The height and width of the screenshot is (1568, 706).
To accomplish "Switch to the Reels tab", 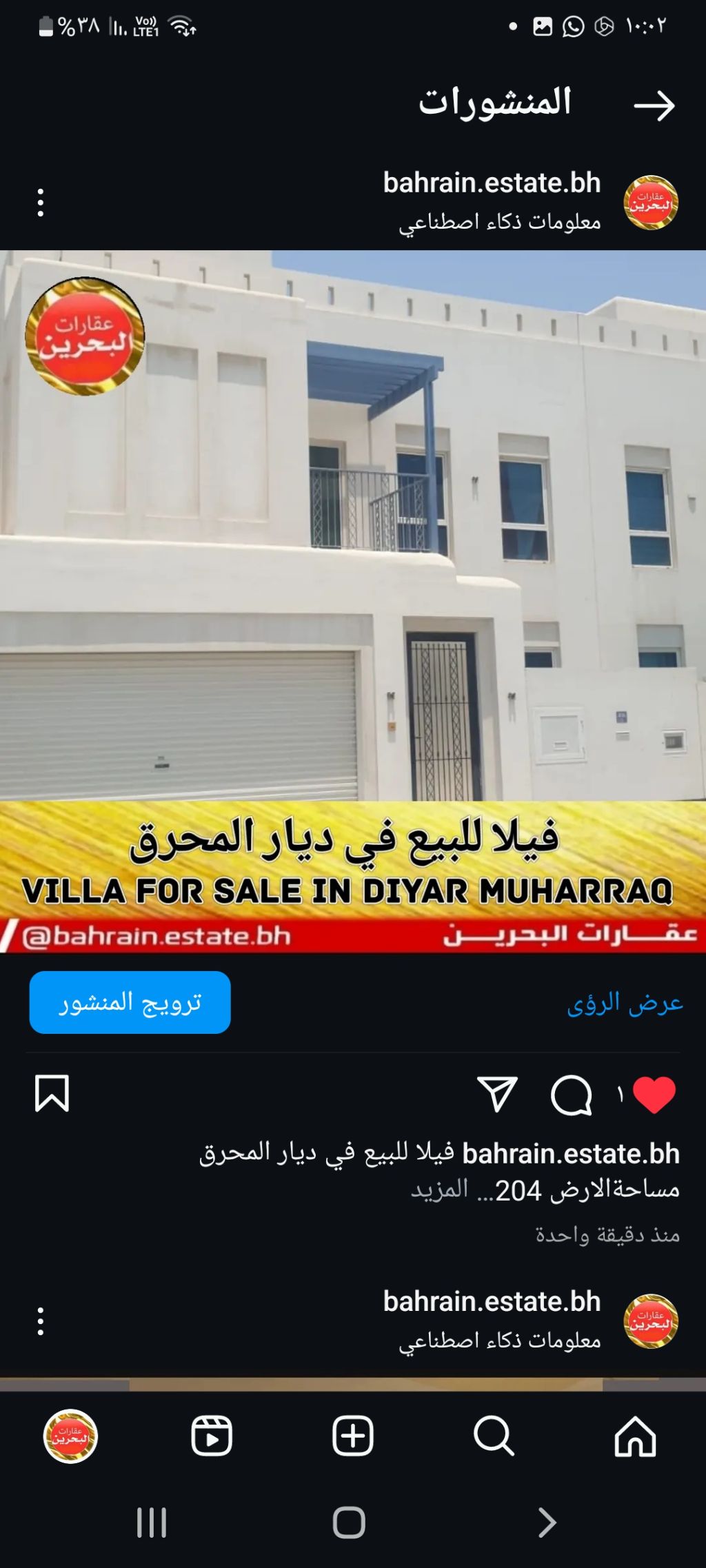I will click(x=212, y=1436).
